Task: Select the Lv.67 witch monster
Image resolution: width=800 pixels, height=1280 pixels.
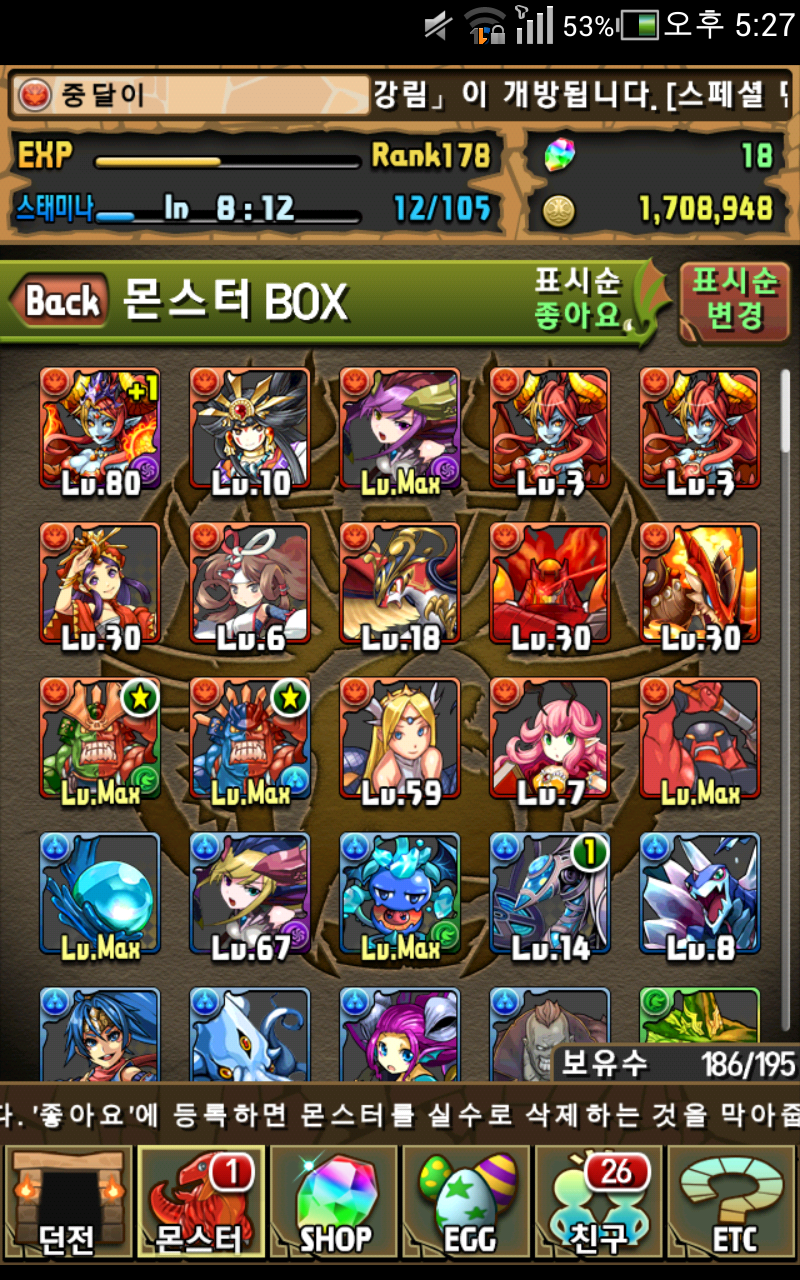Action: (x=250, y=897)
